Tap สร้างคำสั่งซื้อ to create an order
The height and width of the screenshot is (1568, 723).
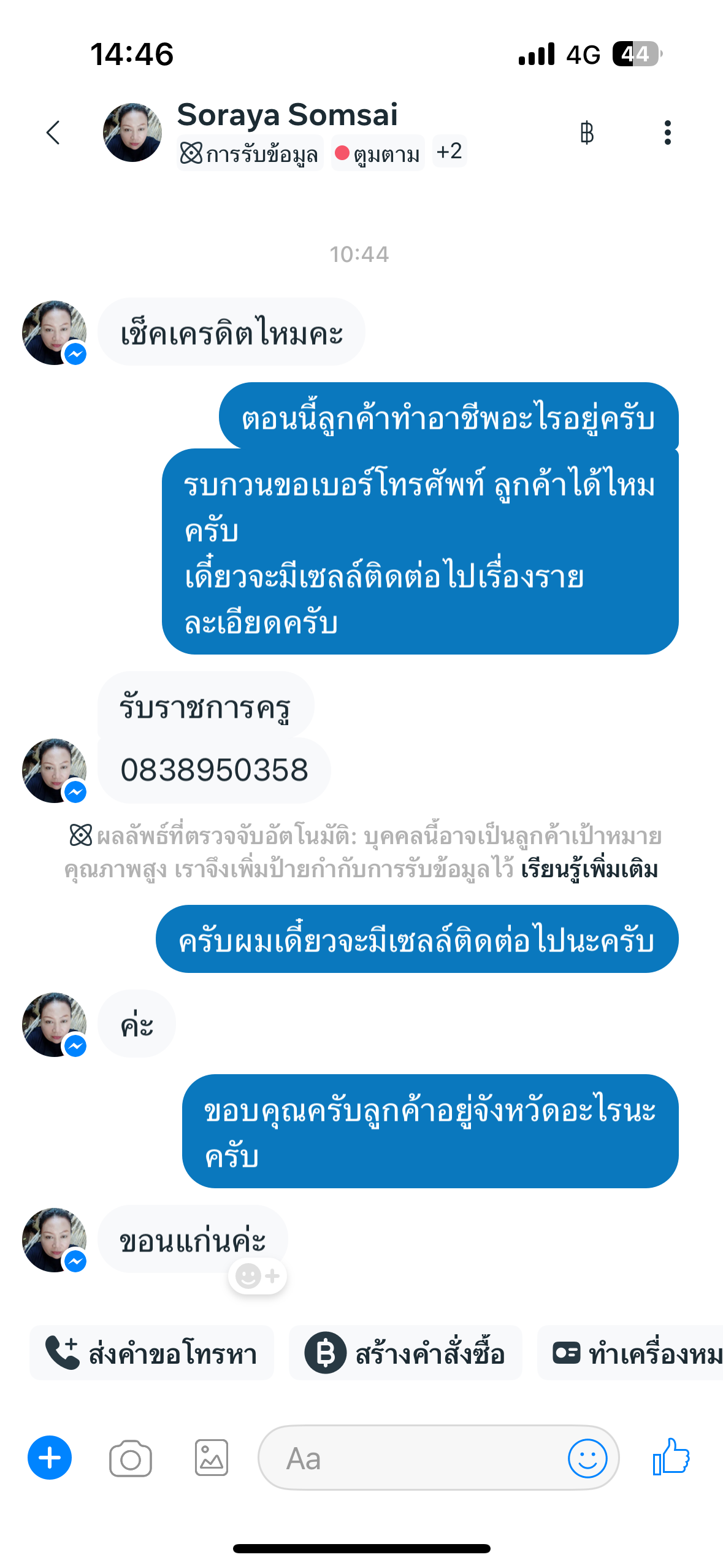pos(405,1353)
